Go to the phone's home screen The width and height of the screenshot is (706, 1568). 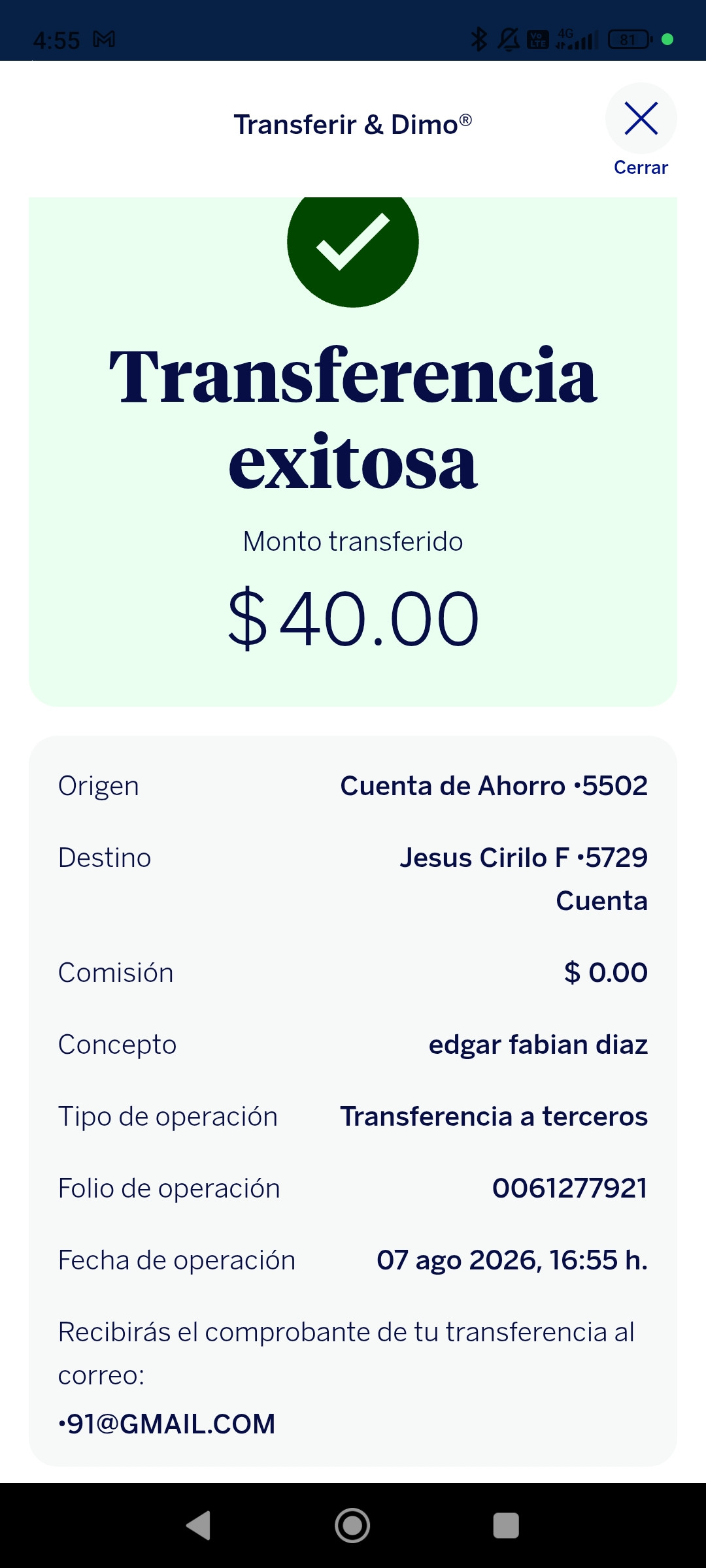tap(352, 1526)
